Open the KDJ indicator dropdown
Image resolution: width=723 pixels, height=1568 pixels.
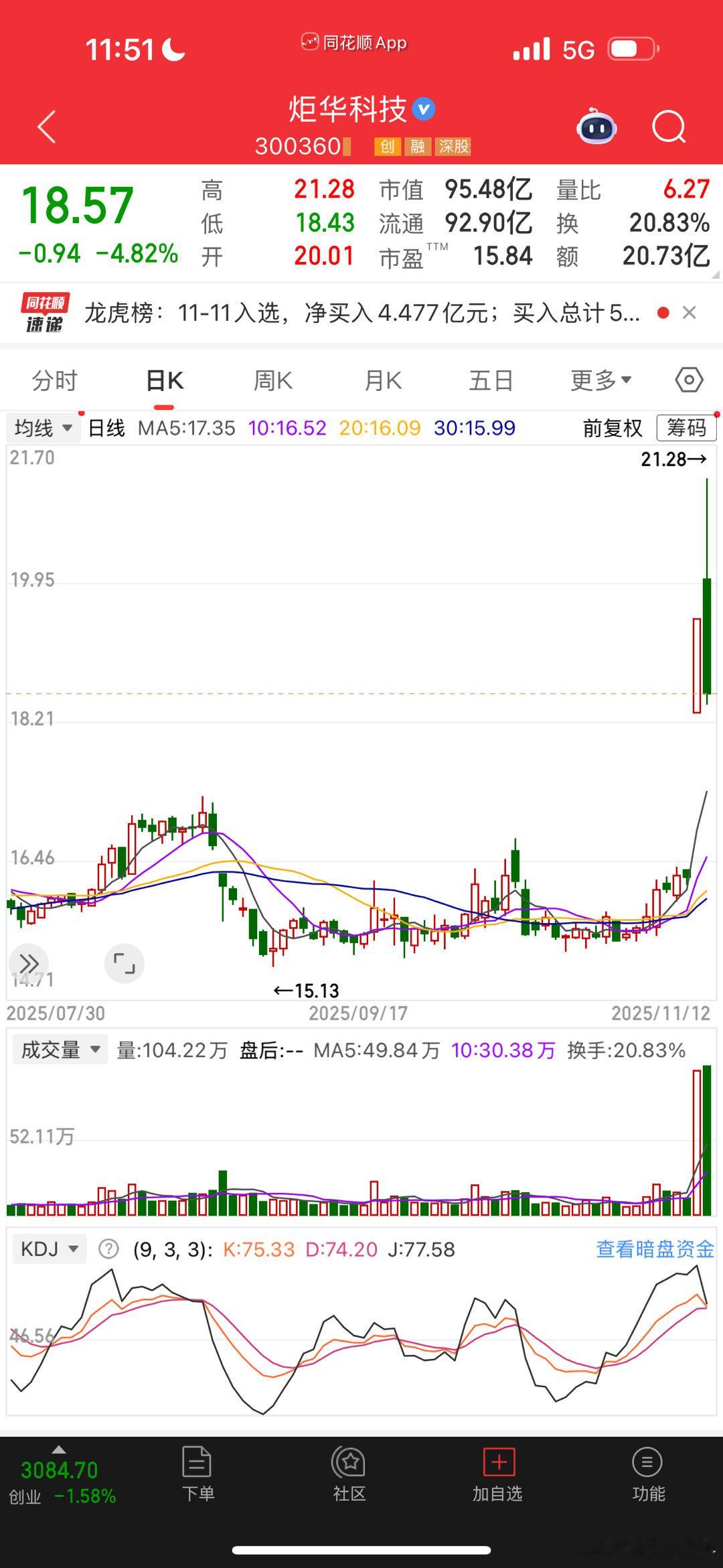point(48,1249)
